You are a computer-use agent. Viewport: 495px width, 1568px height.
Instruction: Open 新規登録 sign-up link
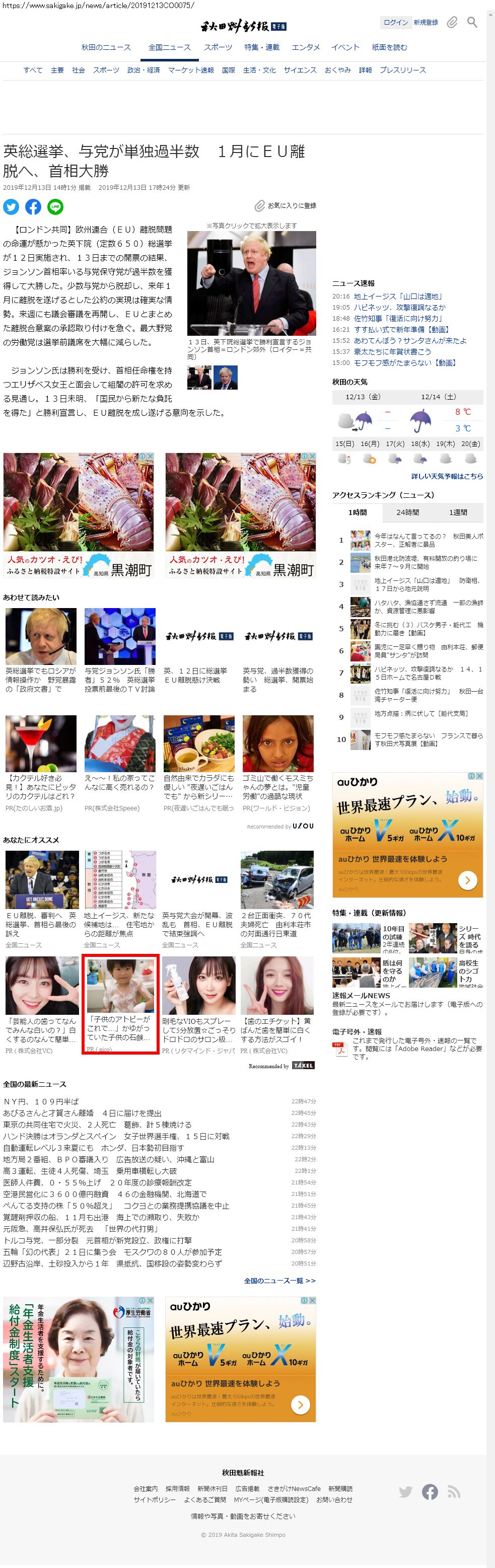coord(426,23)
